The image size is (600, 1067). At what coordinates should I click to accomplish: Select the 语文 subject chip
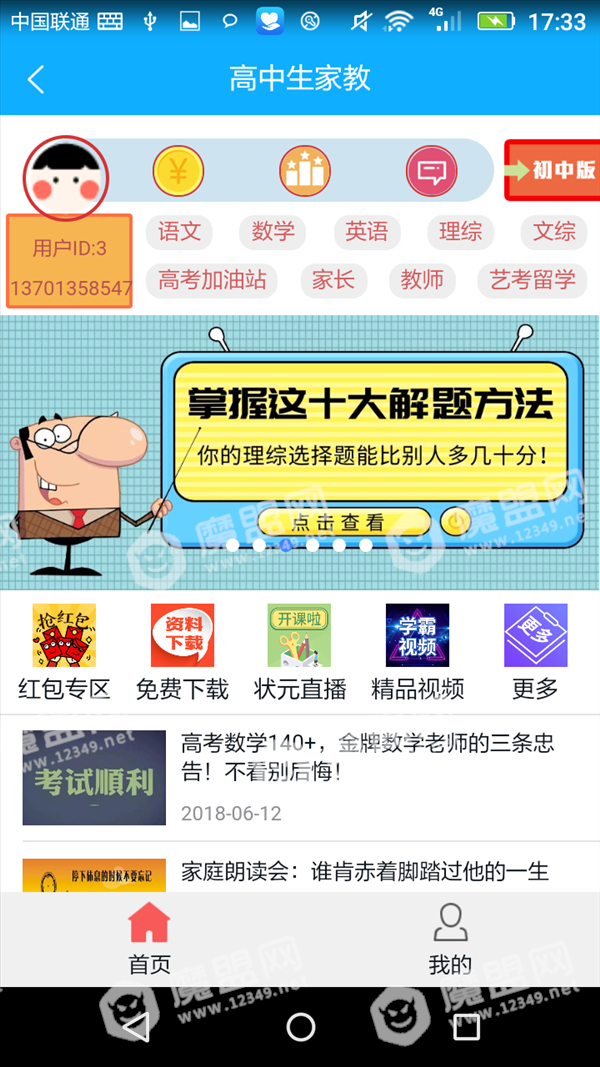click(x=180, y=232)
